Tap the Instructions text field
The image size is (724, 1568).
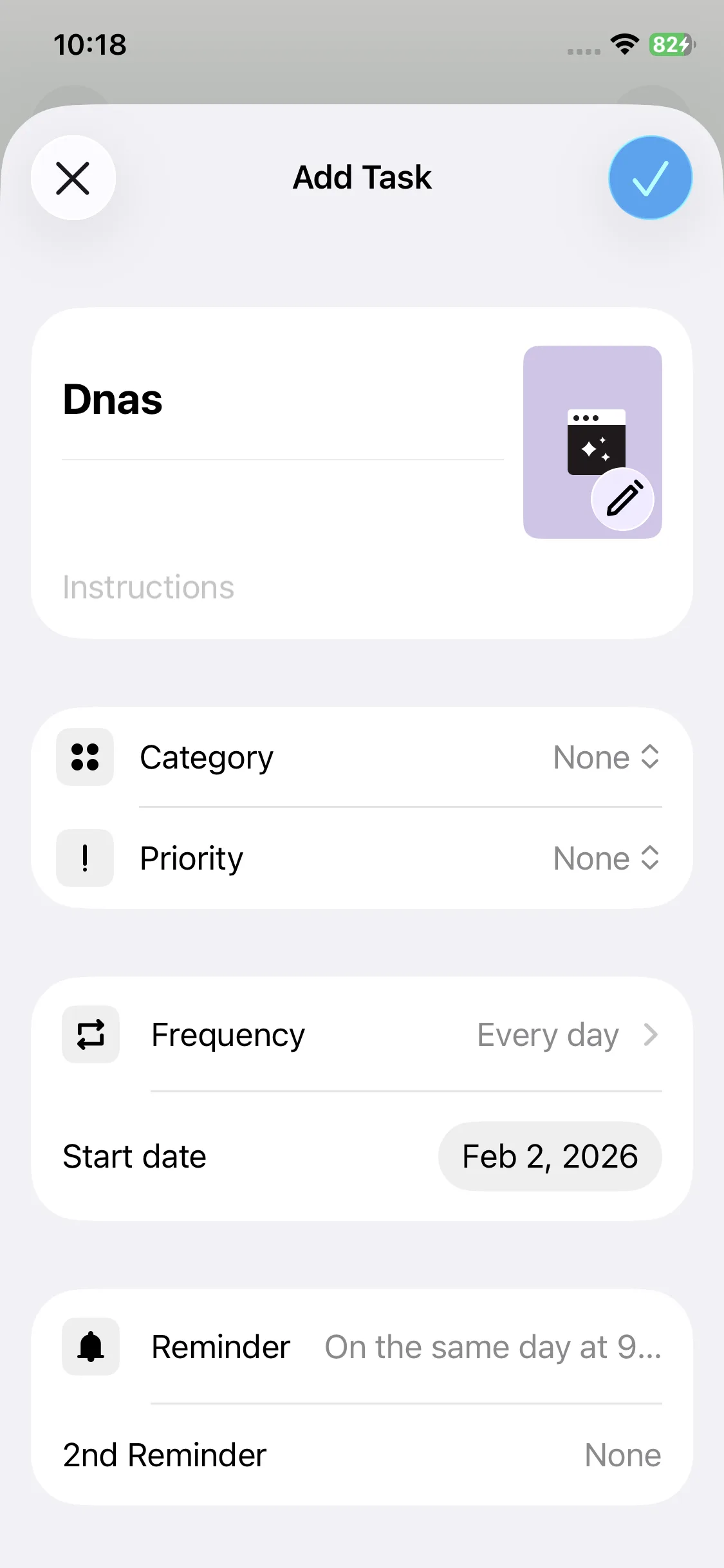pos(282,587)
